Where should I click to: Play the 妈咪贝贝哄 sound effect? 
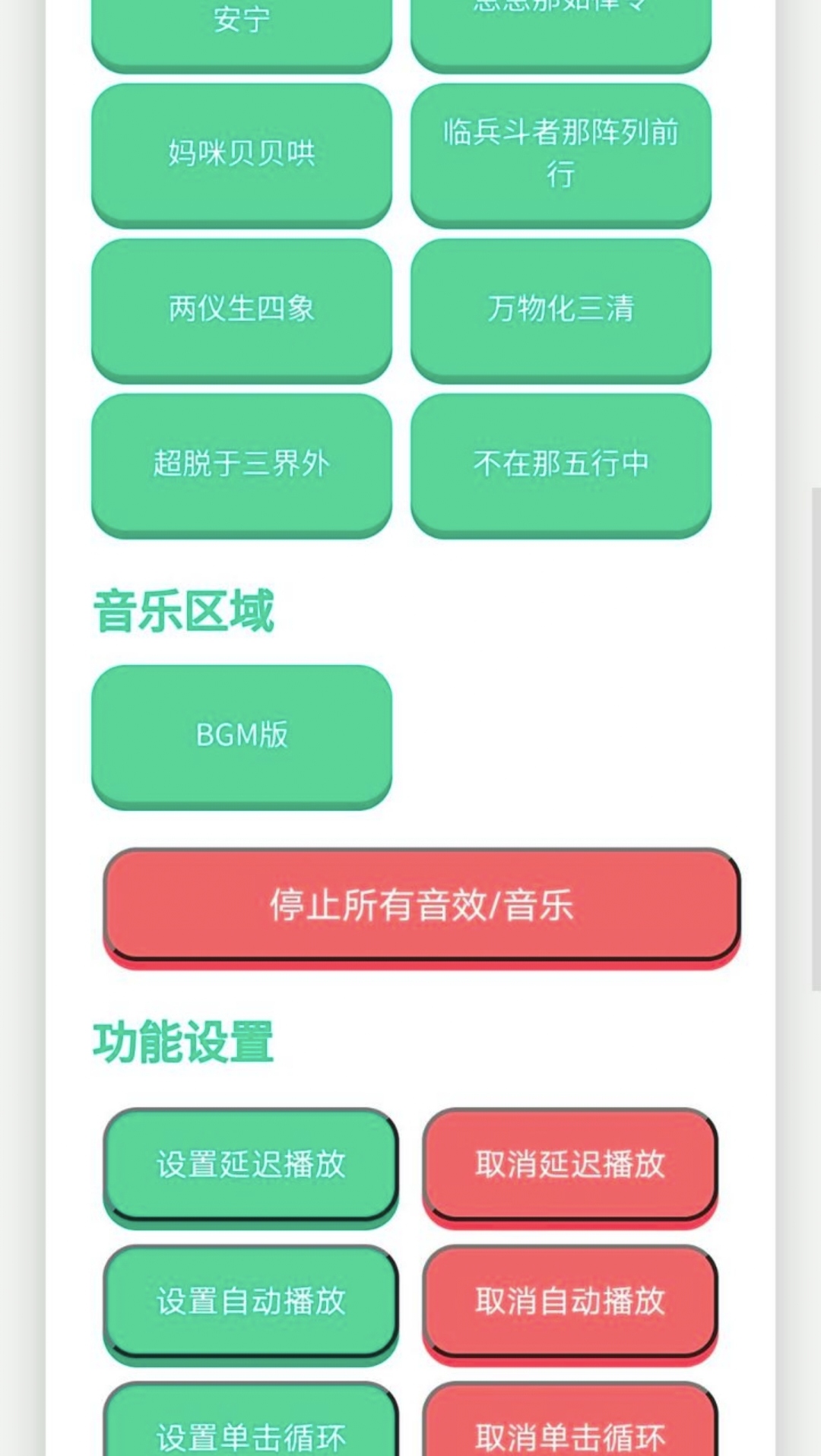pos(242,153)
